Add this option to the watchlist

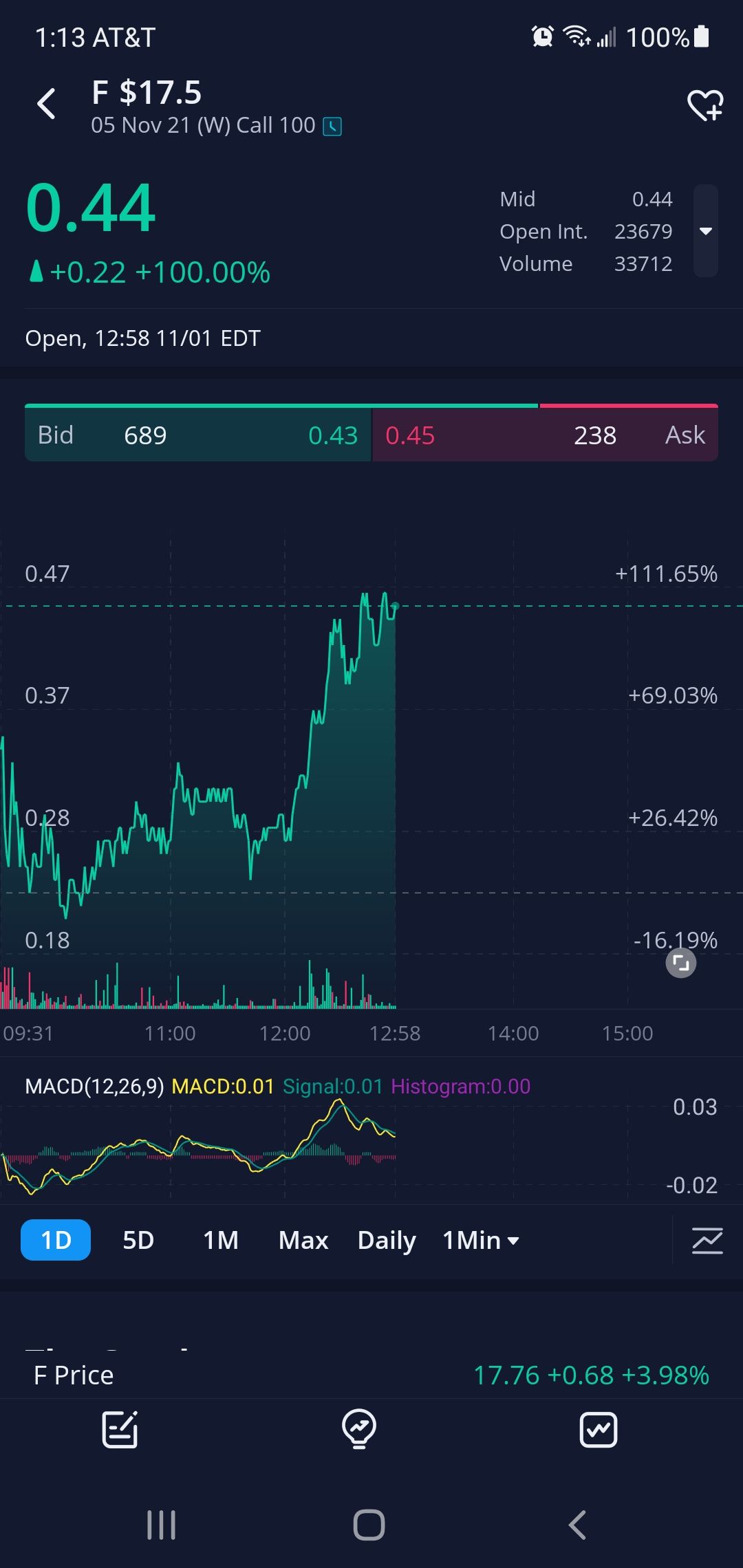[x=705, y=105]
